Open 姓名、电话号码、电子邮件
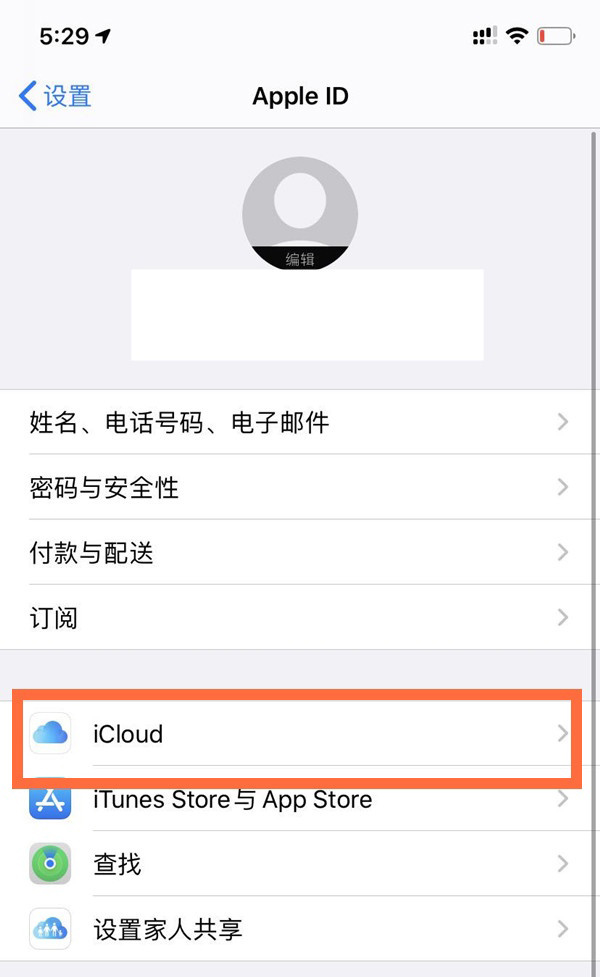The height and width of the screenshot is (977, 600). (x=298, y=423)
